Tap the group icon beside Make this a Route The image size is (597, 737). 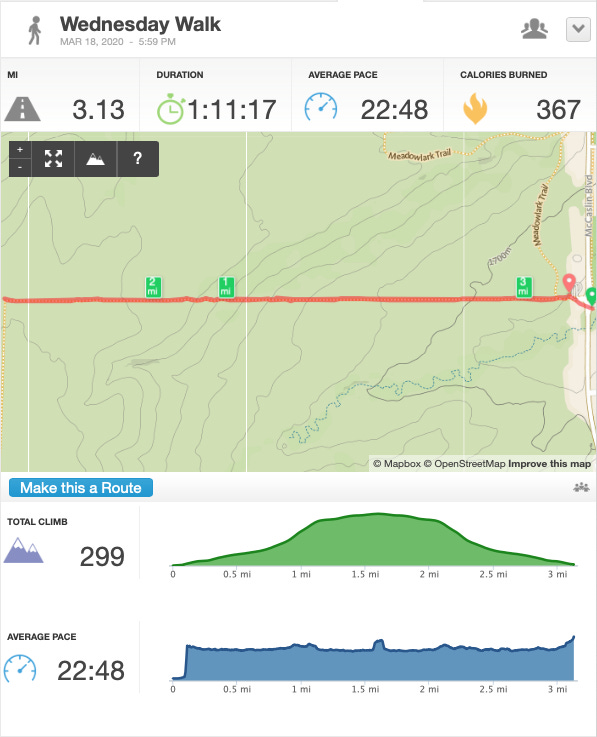(x=581, y=487)
